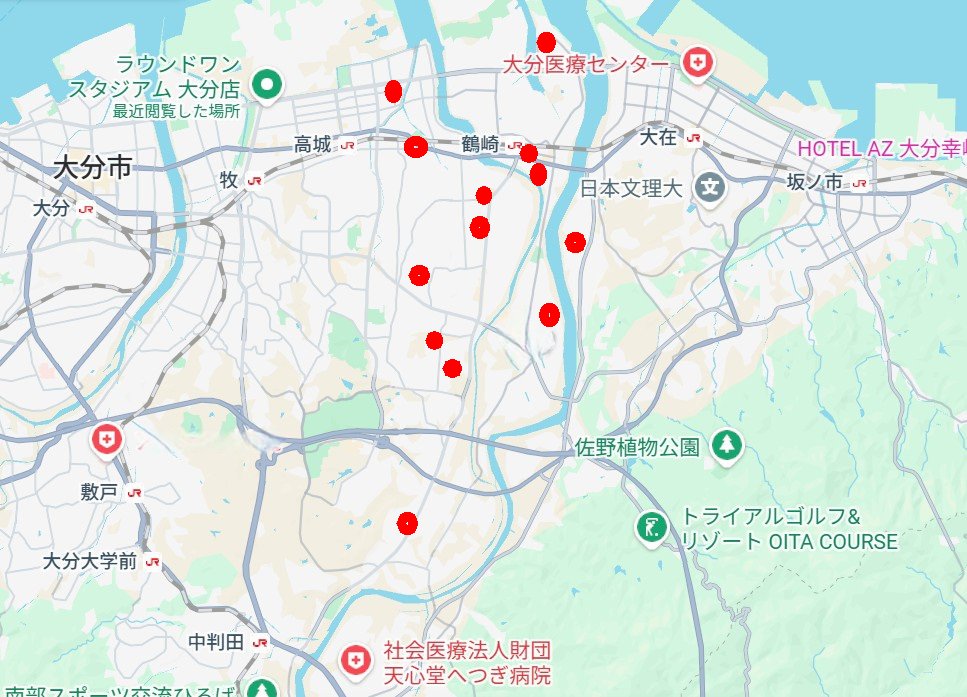967x697 pixels.
Task: Tap the 牧 station icon
Action: (254, 180)
